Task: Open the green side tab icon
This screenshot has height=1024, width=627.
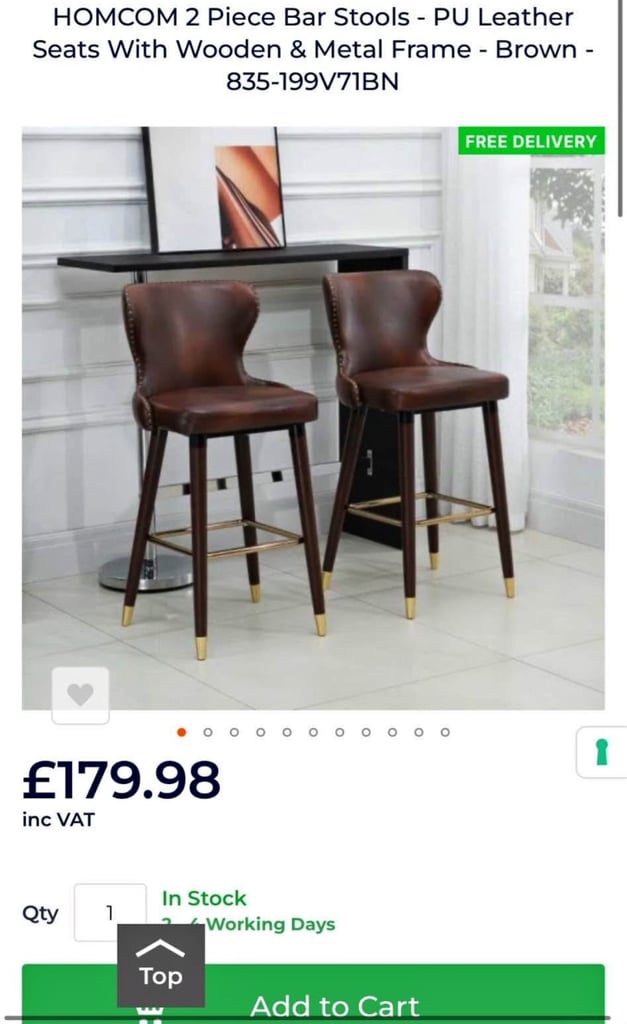Action: (602, 752)
